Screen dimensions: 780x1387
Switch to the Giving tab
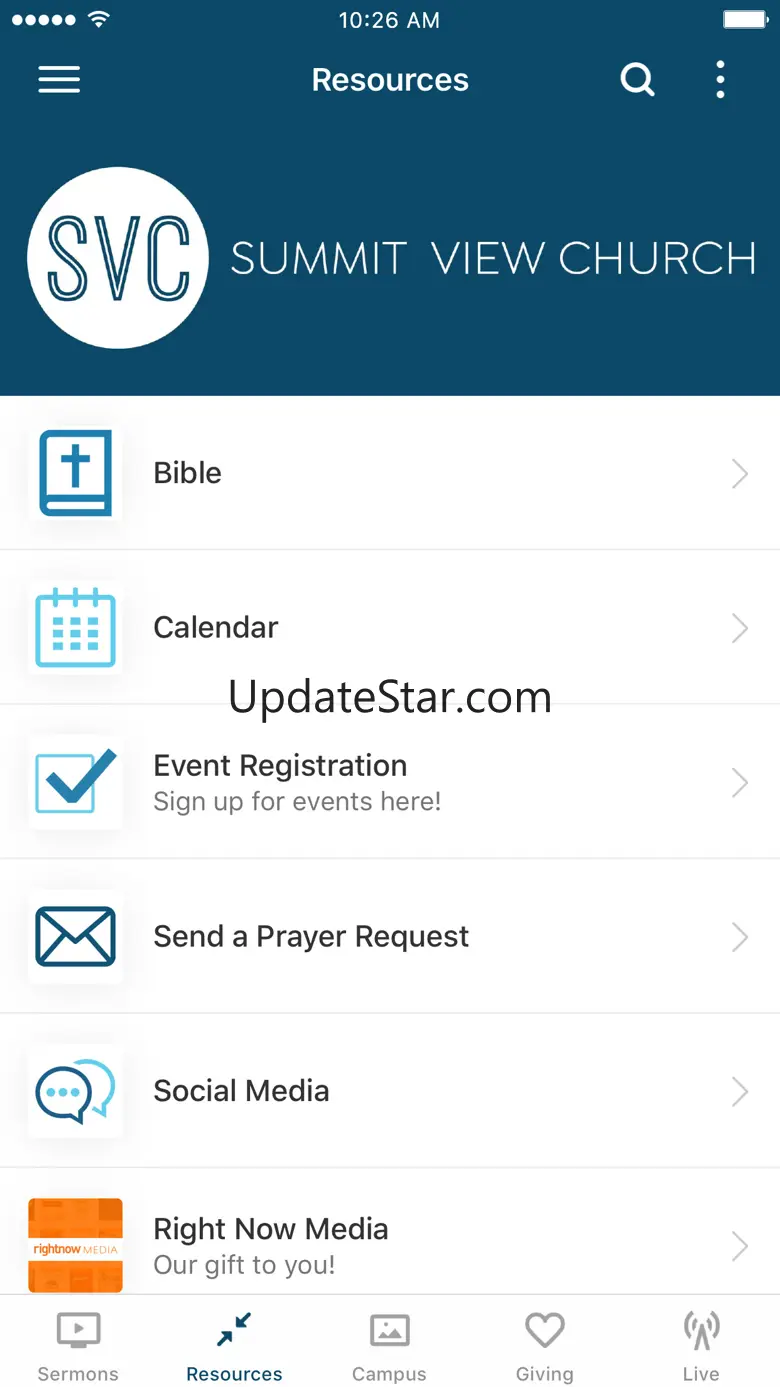[x=545, y=1346]
